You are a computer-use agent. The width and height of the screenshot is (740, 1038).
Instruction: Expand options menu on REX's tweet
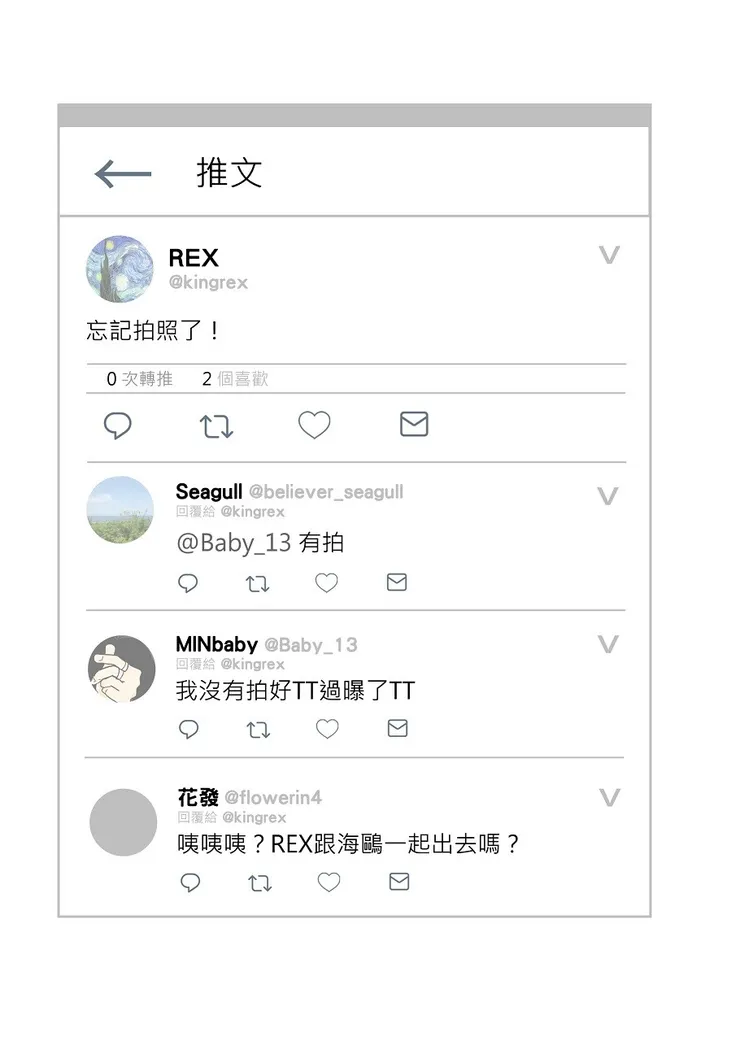click(608, 255)
